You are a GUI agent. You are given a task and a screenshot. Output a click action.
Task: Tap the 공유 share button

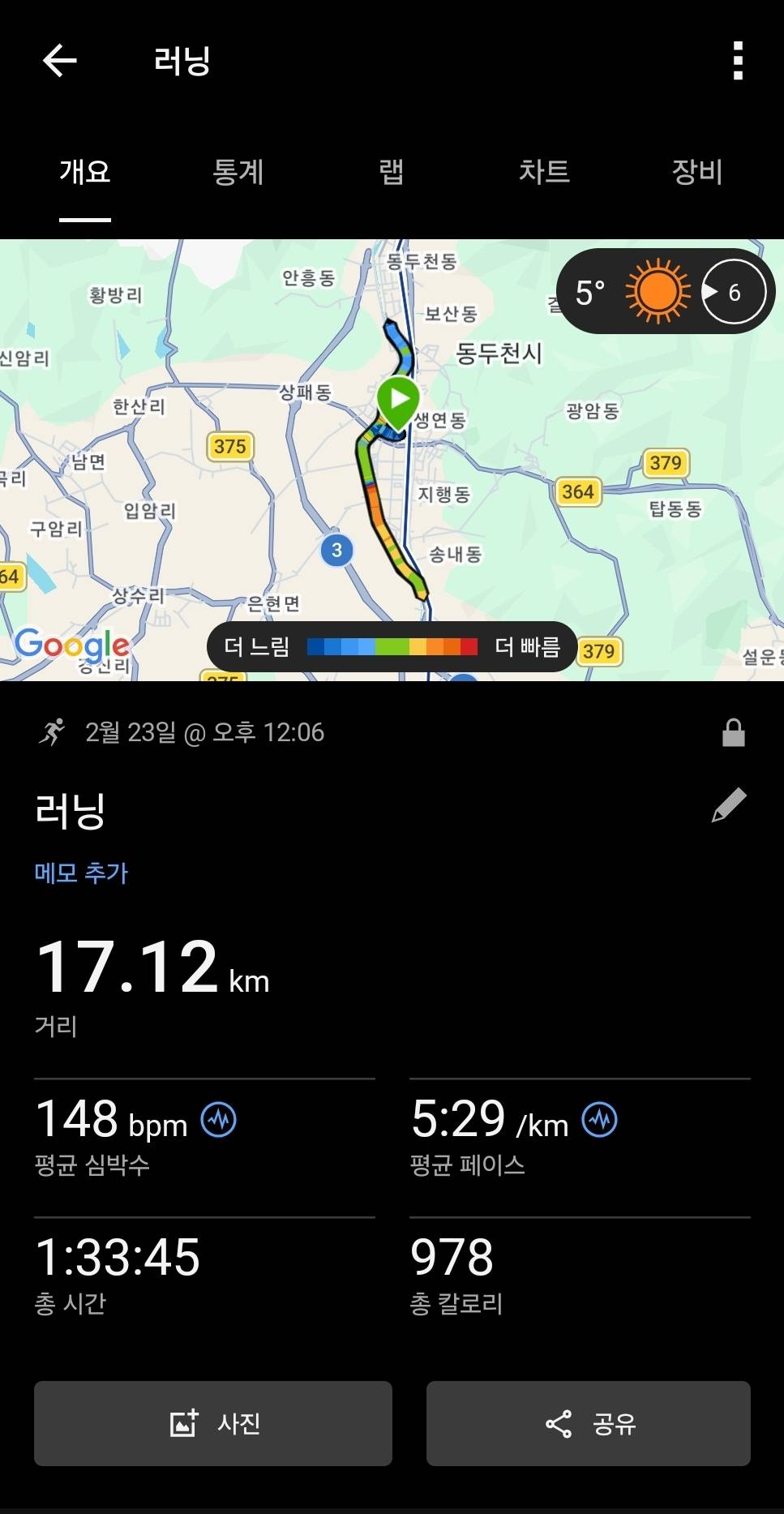pyautogui.click(x=588, y=1424)
